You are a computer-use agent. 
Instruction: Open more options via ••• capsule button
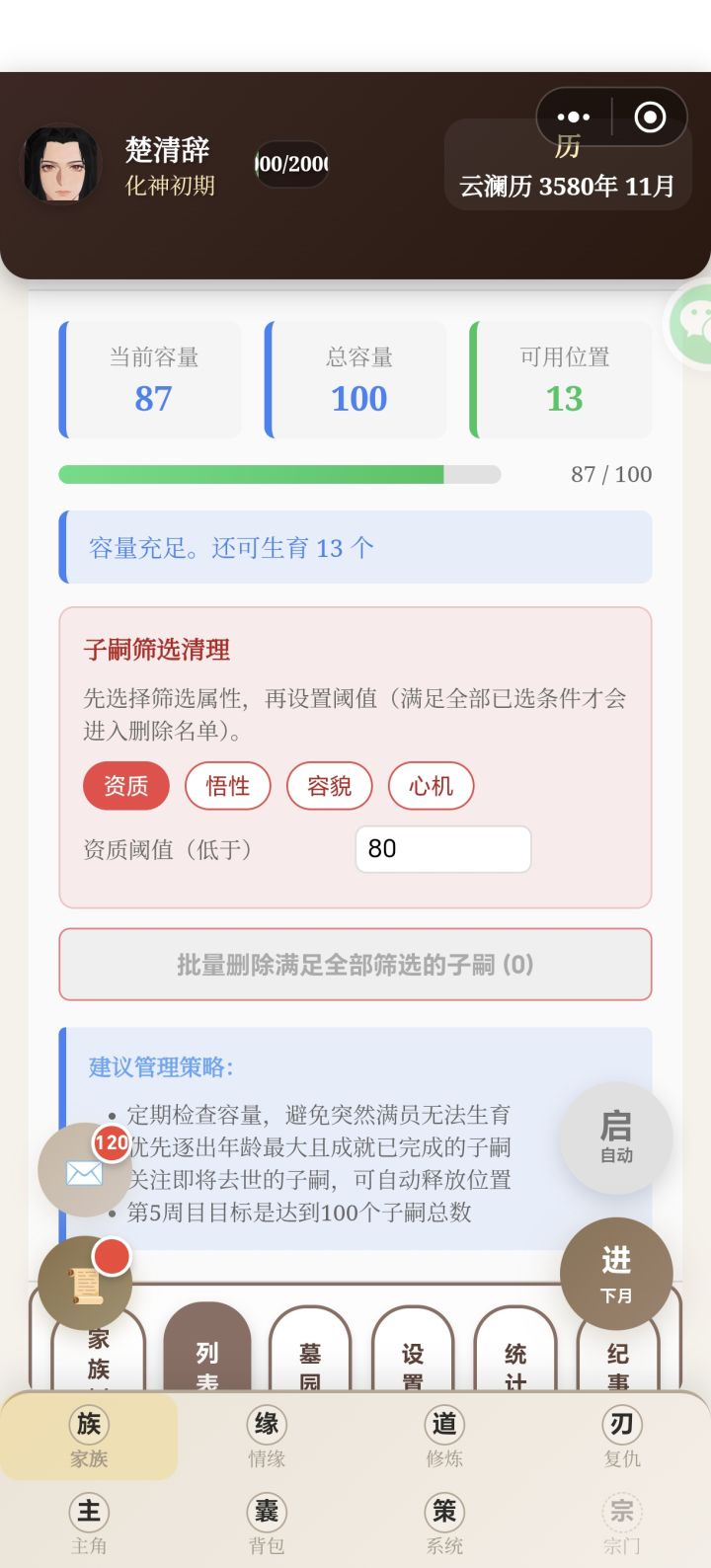[x=575, y=116]
